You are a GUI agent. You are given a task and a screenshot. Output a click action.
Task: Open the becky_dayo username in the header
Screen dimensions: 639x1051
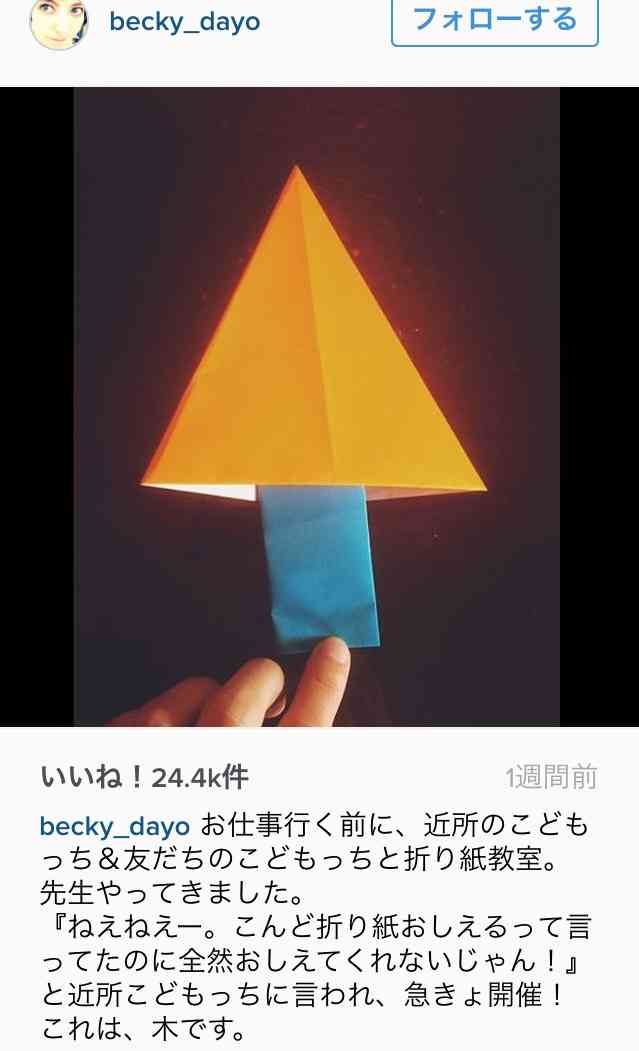[x=184, y=22]
